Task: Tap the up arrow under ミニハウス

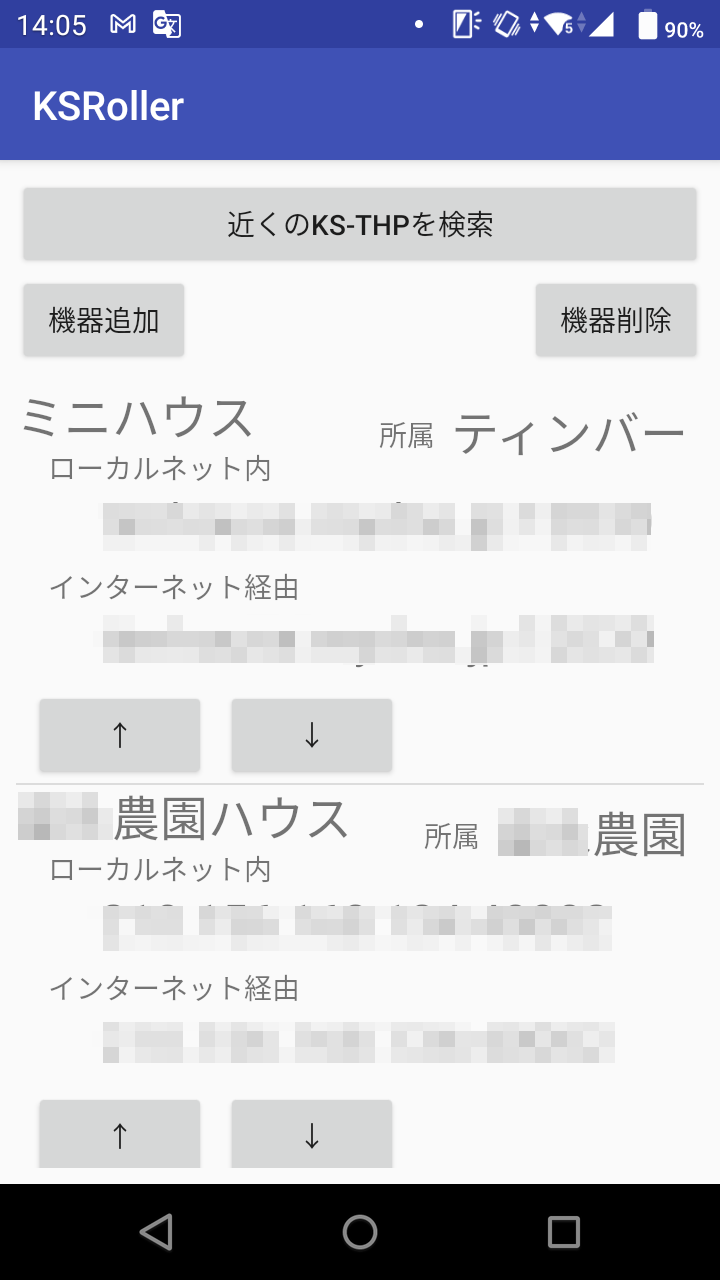Action: point(120,735)
